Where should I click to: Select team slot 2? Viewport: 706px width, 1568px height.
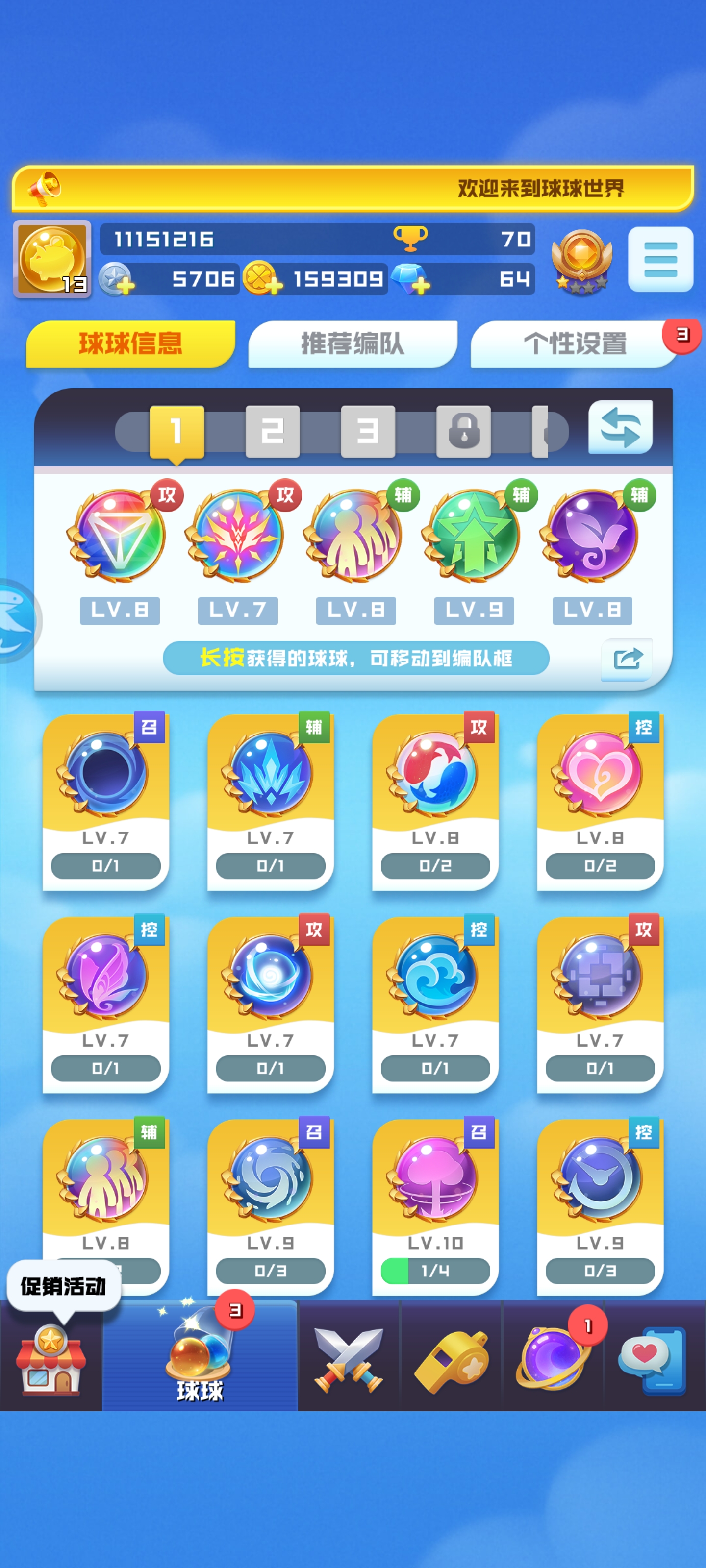coord(272,431)
